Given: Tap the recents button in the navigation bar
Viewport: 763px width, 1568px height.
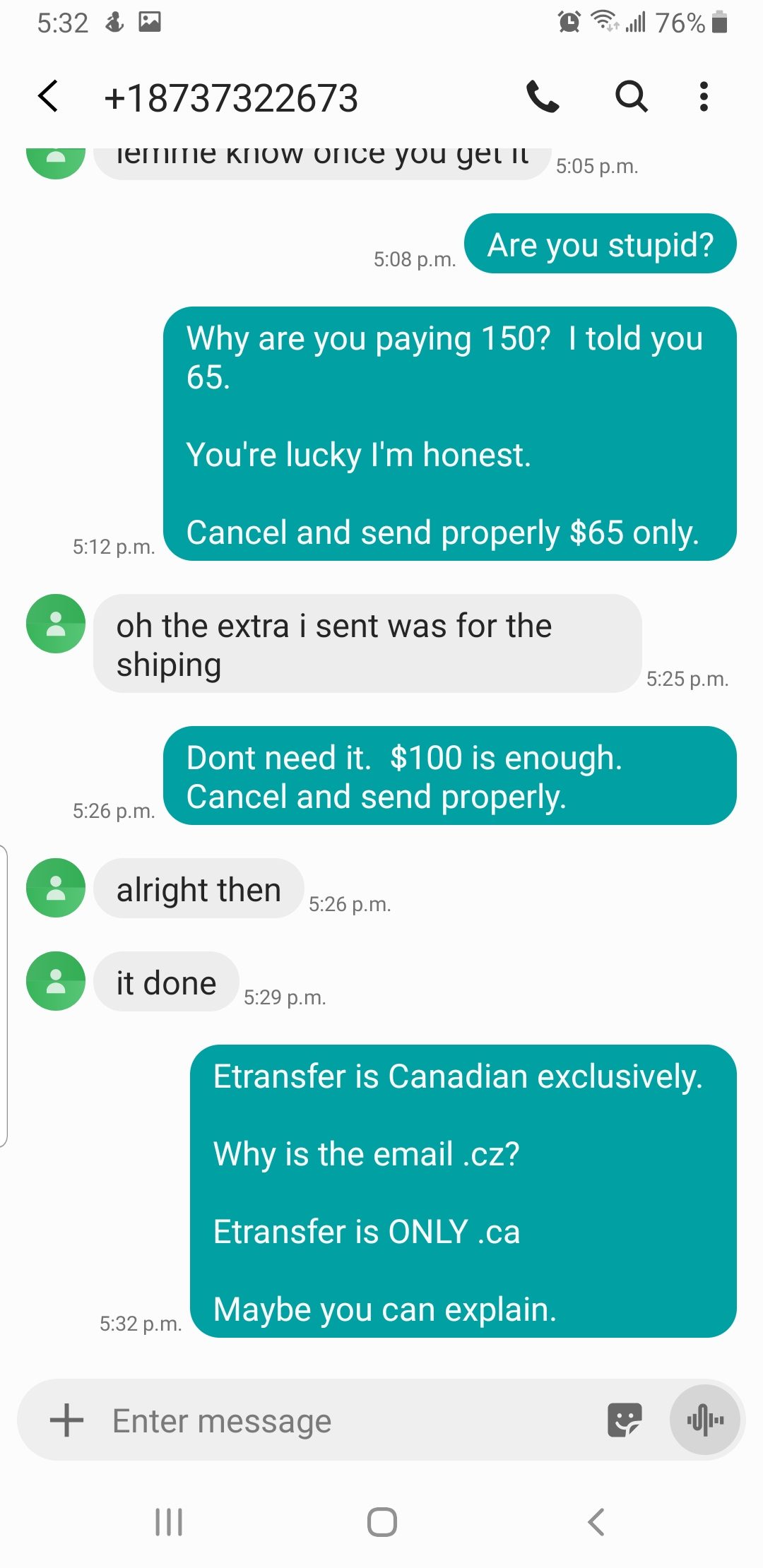Looking at the screenshot, I should [x=167, y=1523].
